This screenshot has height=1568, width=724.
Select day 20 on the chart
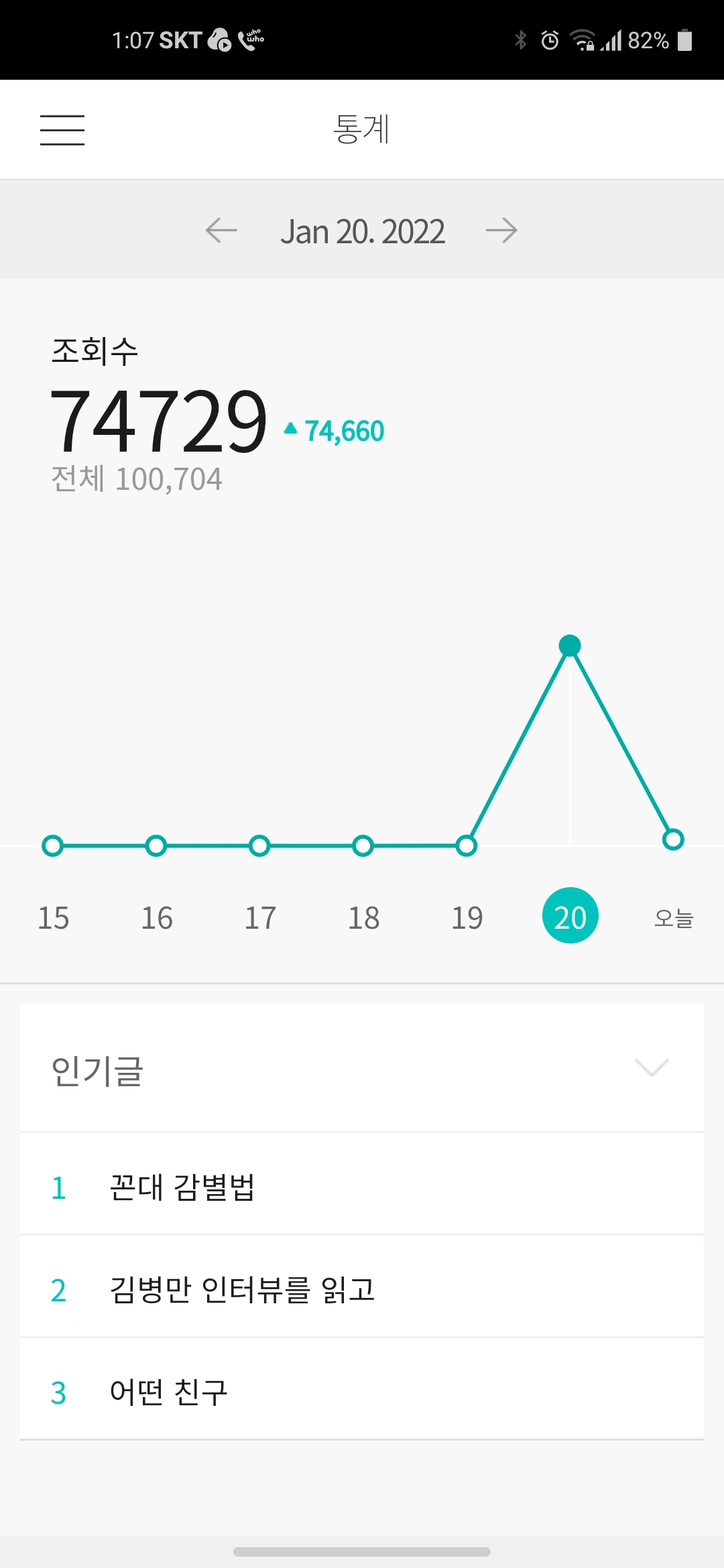tap(570, 916)
